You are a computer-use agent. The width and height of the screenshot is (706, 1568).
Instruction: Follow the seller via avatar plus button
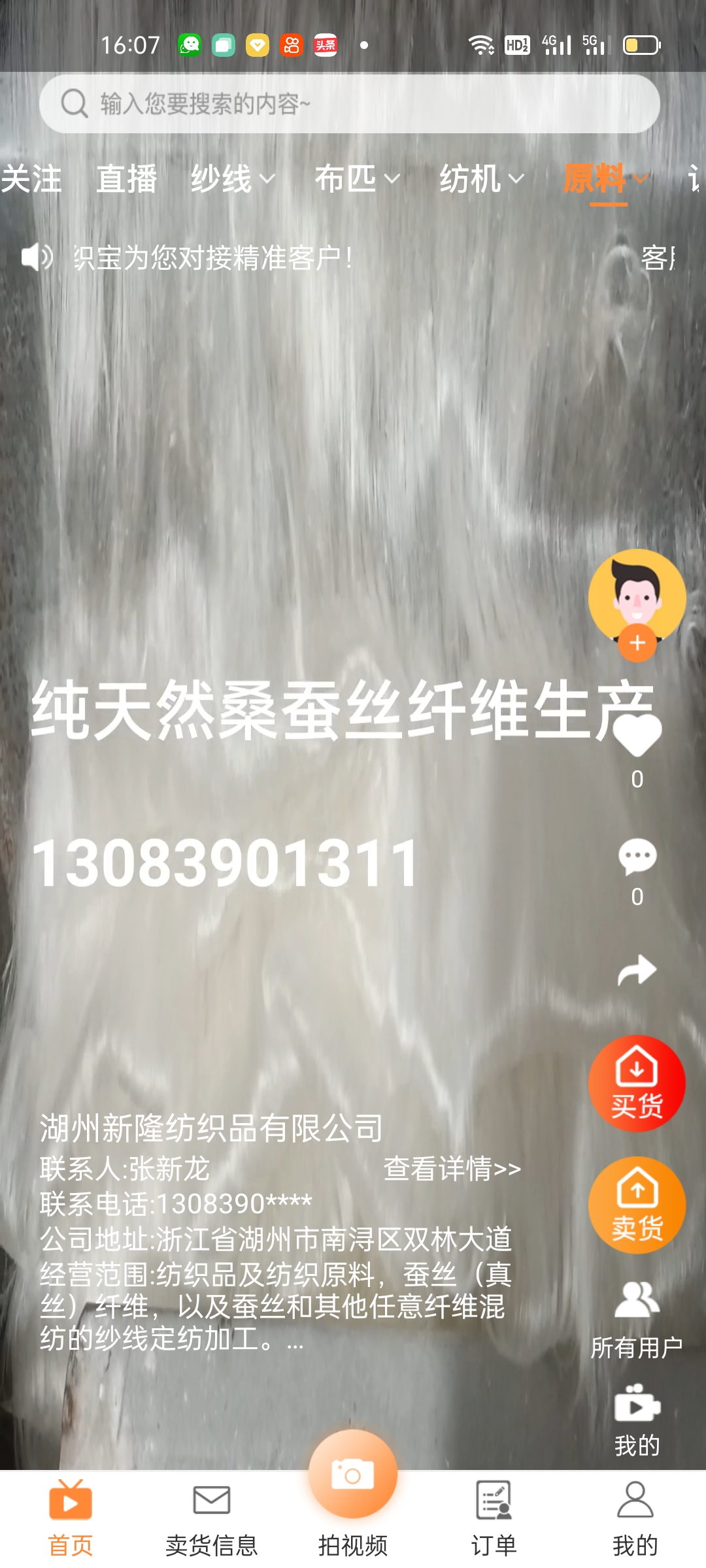tap(637, 643)
